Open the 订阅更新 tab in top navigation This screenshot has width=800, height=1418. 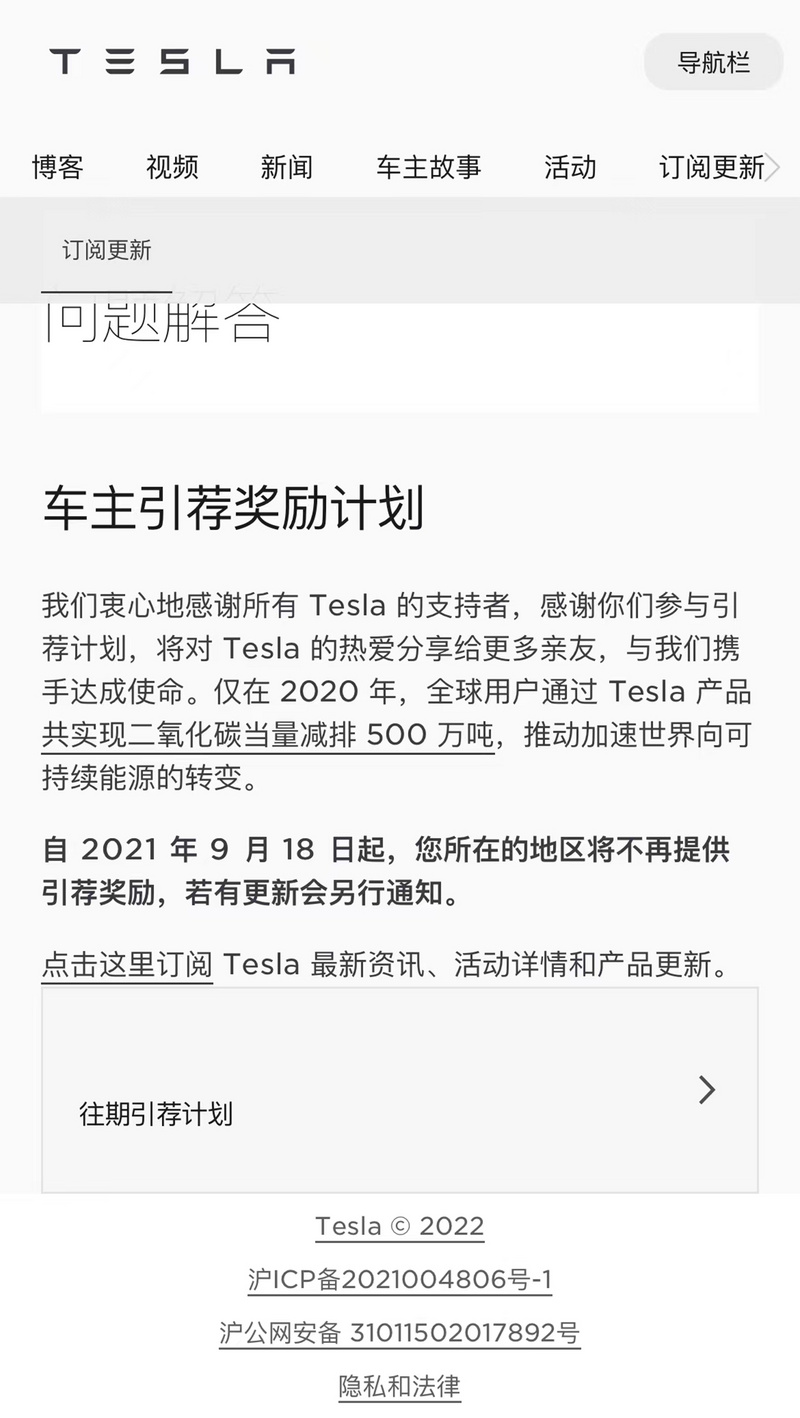tap(712, 167)
